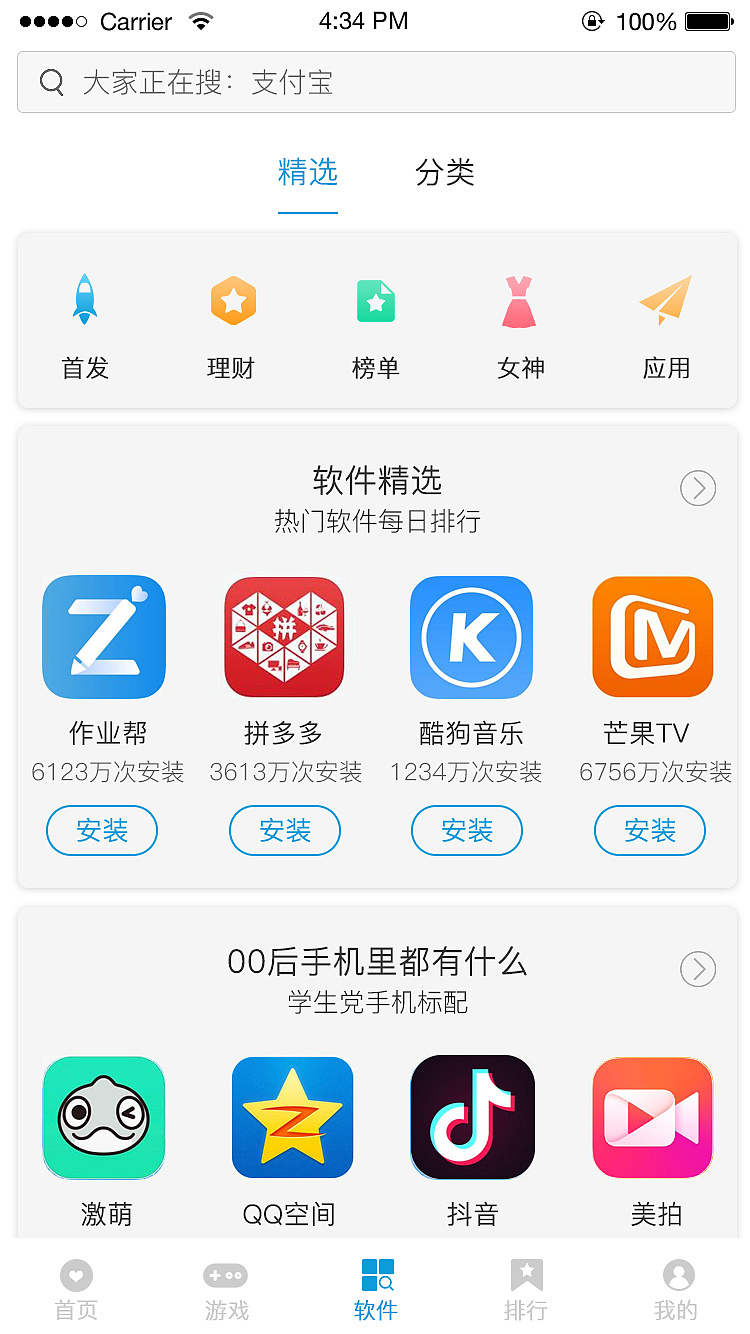Switch to the 游戏 tab

click(x=226, y=1290)
